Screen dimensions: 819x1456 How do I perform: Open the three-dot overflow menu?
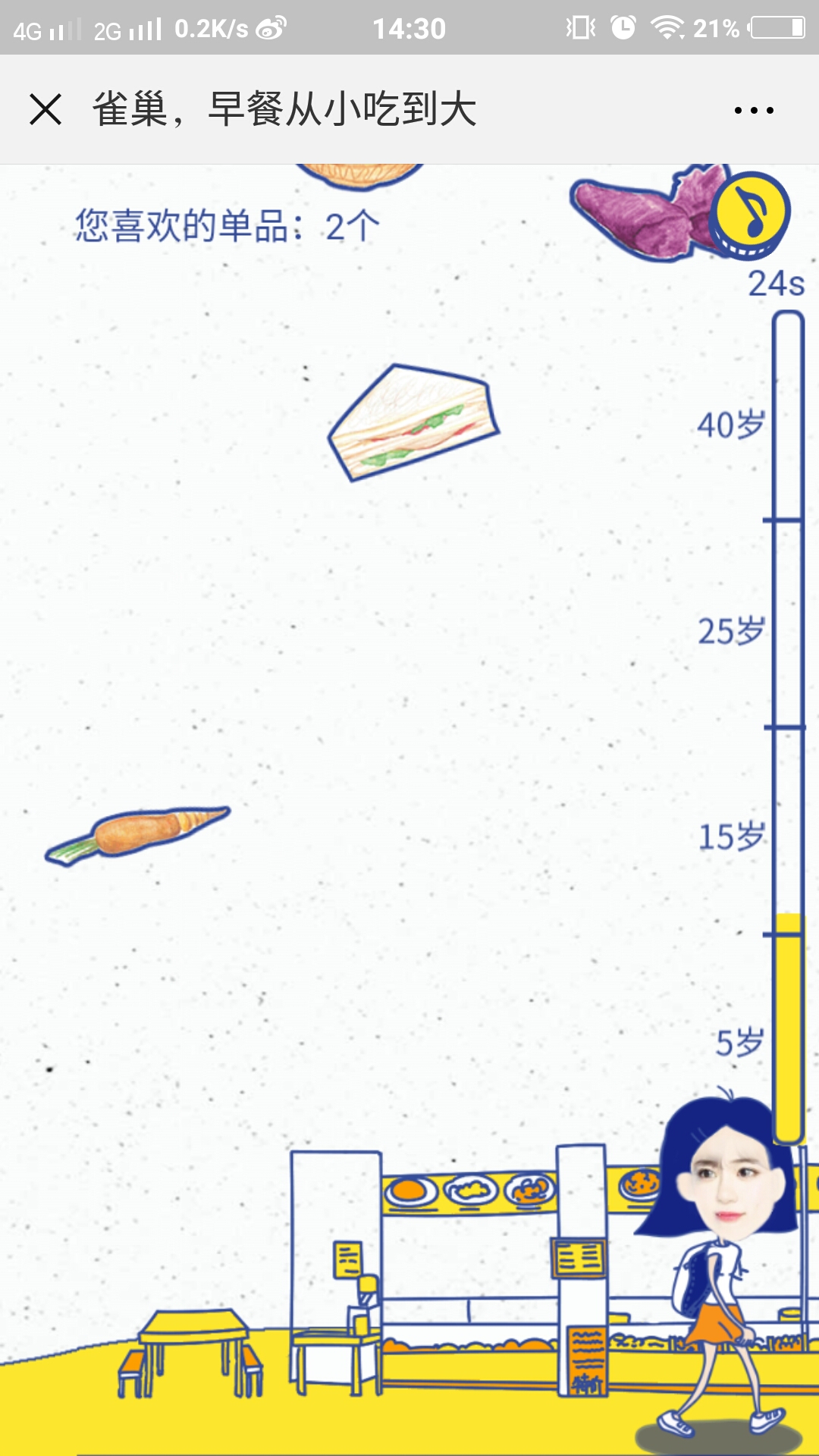(754, 110)
